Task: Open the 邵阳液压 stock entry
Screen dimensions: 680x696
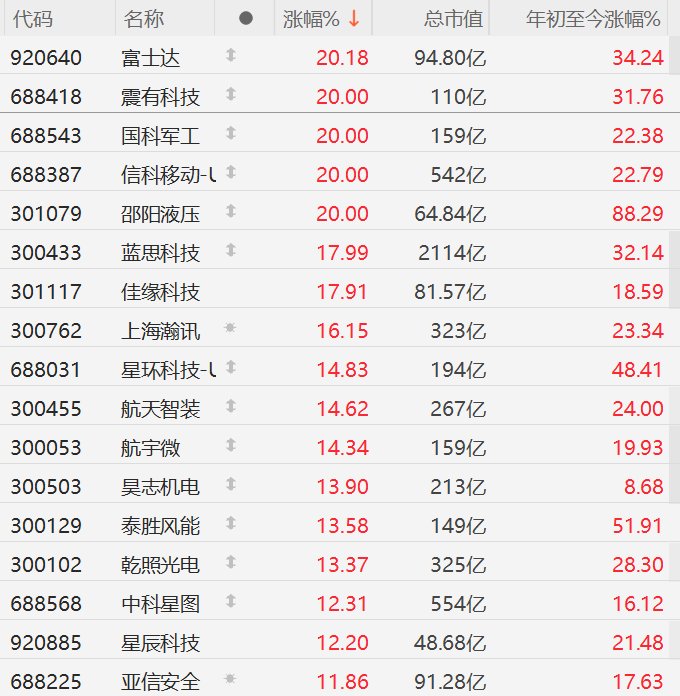Action: [160, 214]
